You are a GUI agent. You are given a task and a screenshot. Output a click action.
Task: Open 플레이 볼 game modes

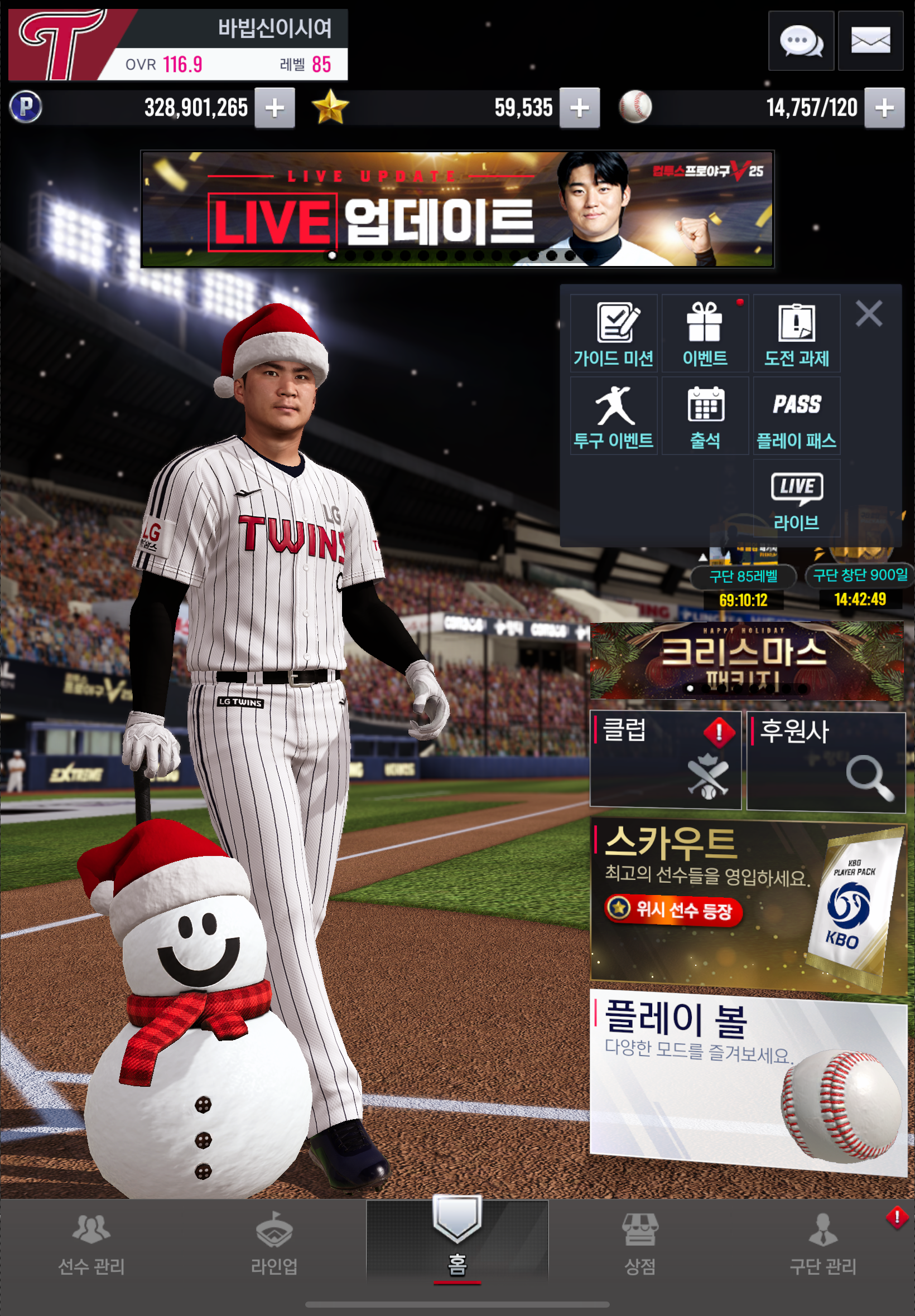[x=747, y=1080]
